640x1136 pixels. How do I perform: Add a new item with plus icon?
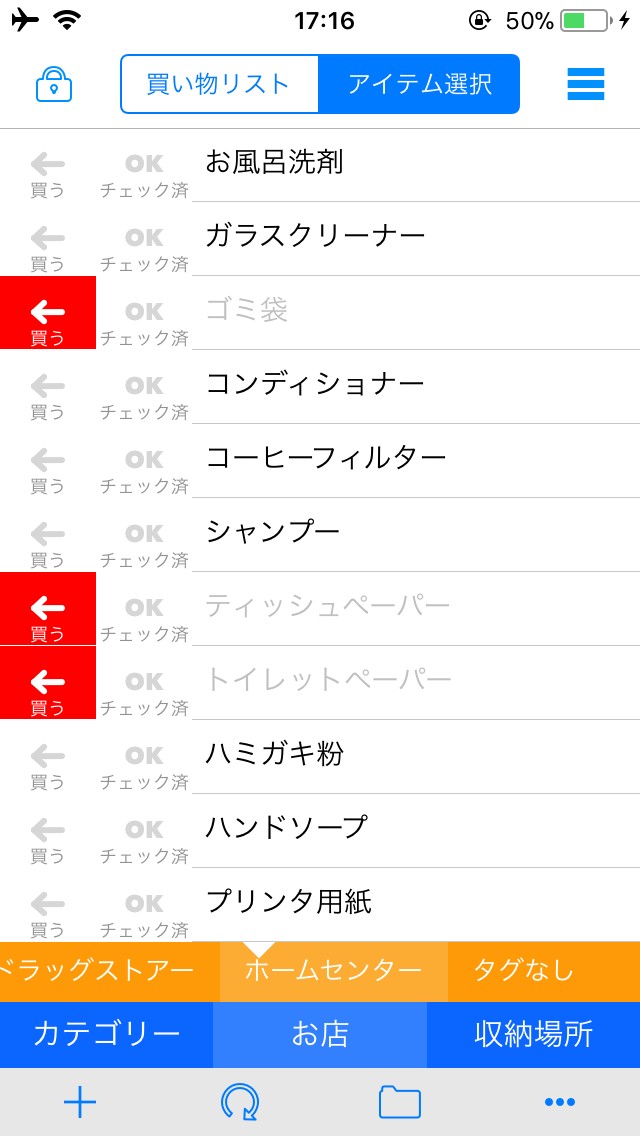point(80,1102)
